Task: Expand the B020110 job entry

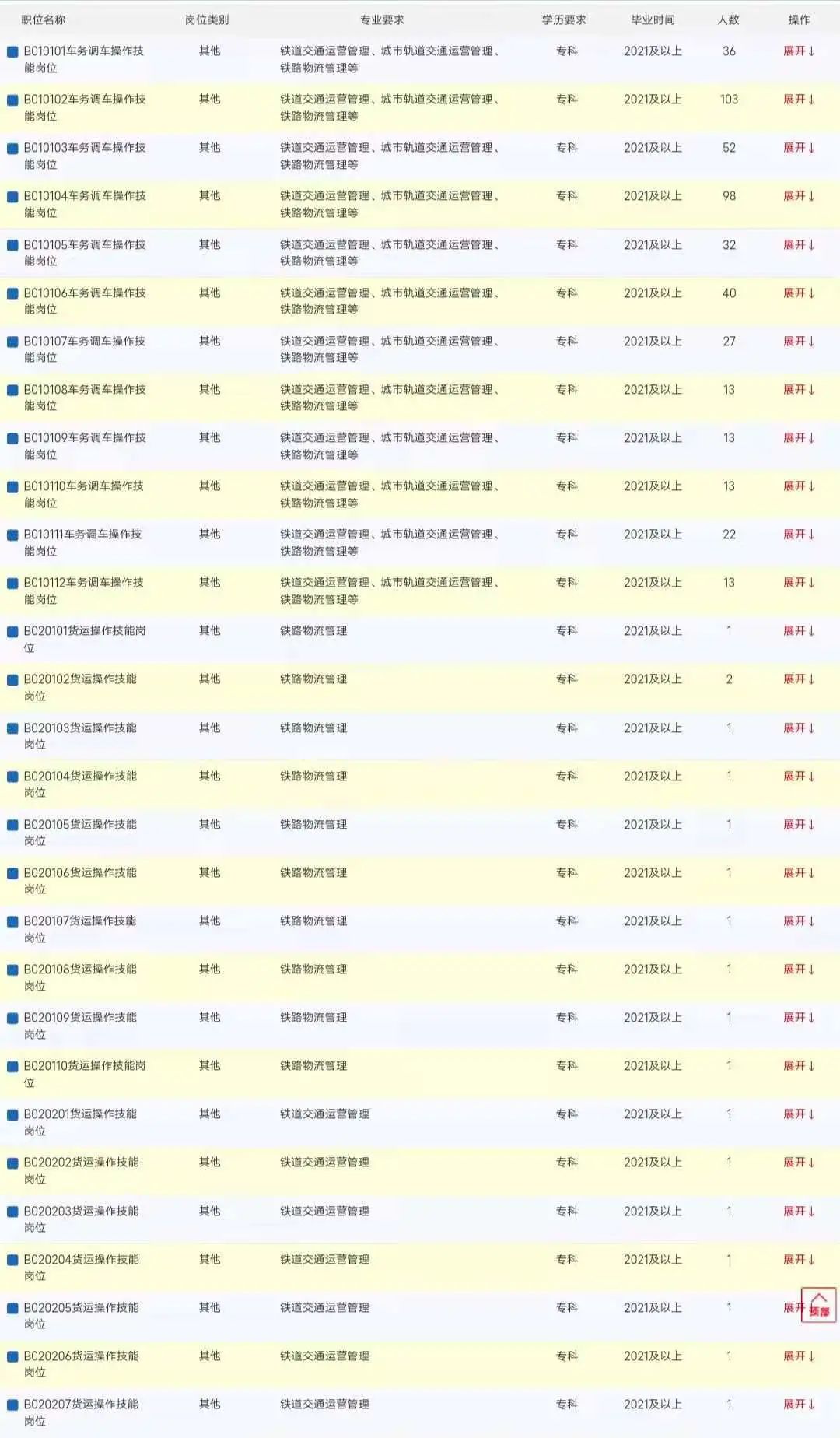Action: tap(799, 1066)
